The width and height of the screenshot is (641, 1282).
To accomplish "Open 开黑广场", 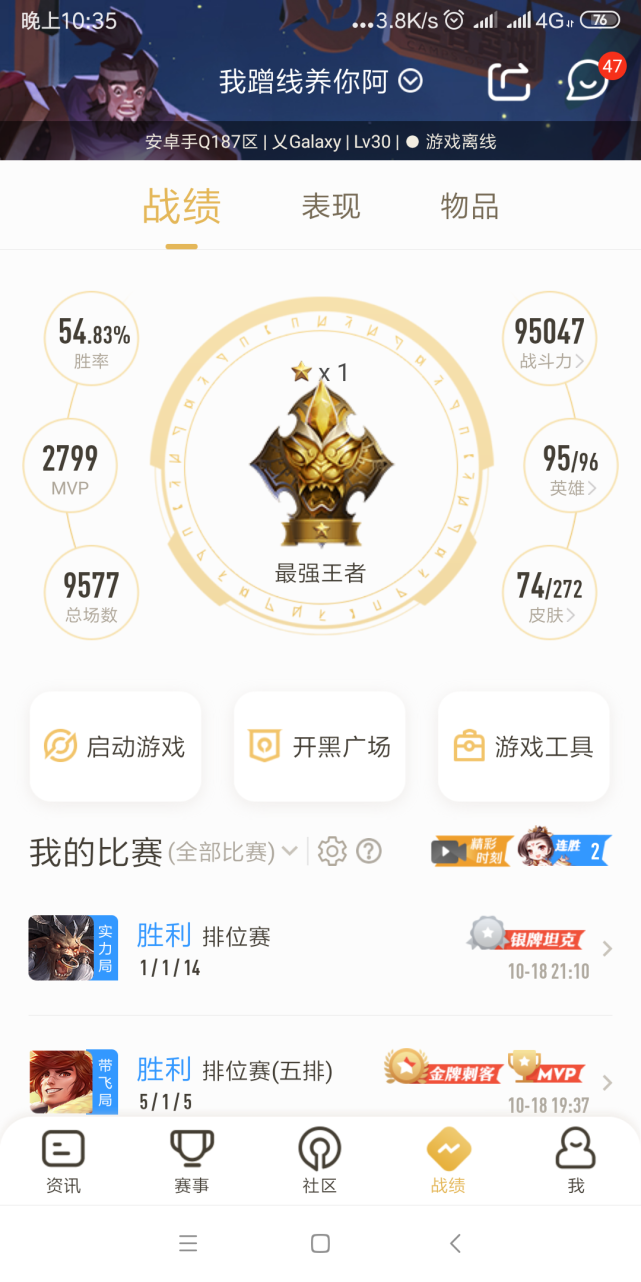I will click(320, 746).
